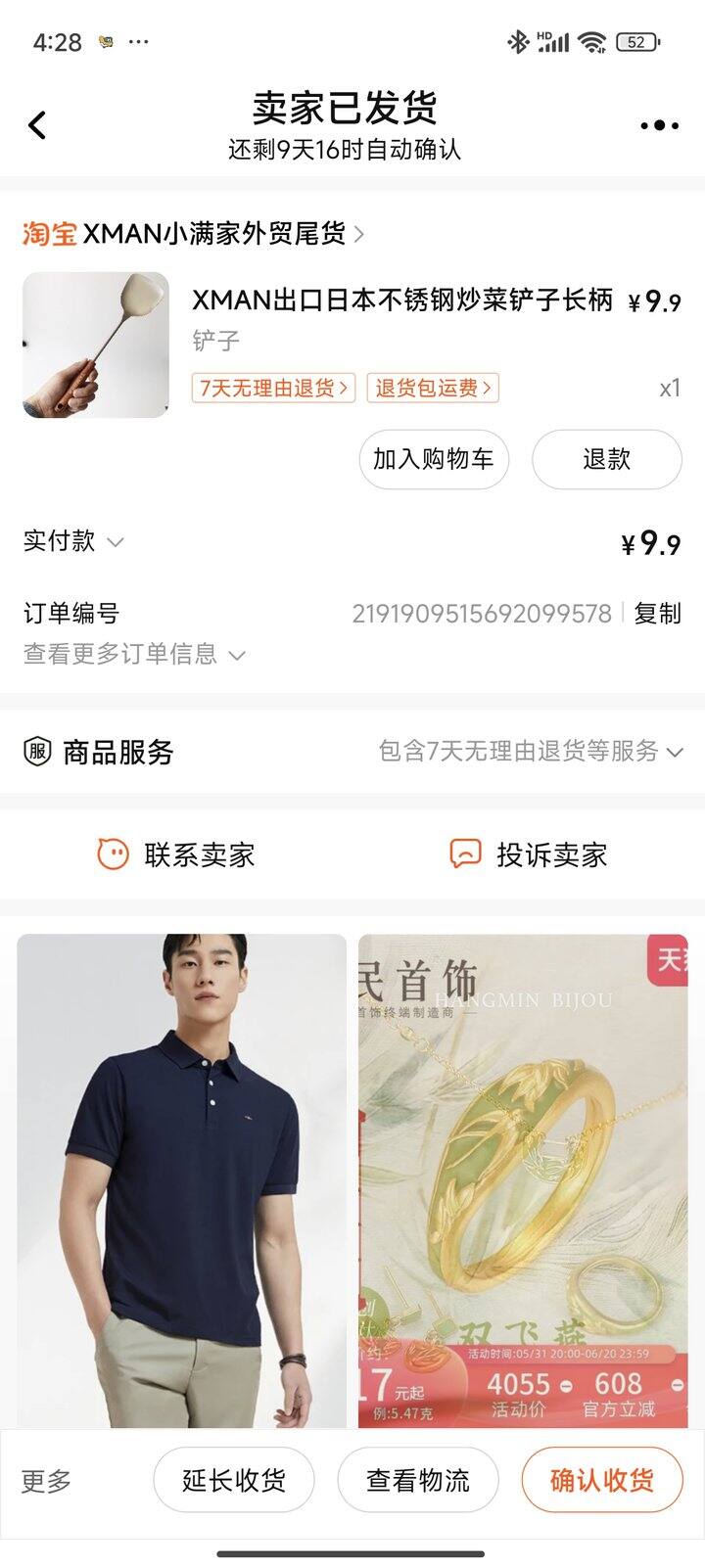Copy the order number with 复制
The height and width of the screenshot is (1568, 705).
click(x=657, y=614)
